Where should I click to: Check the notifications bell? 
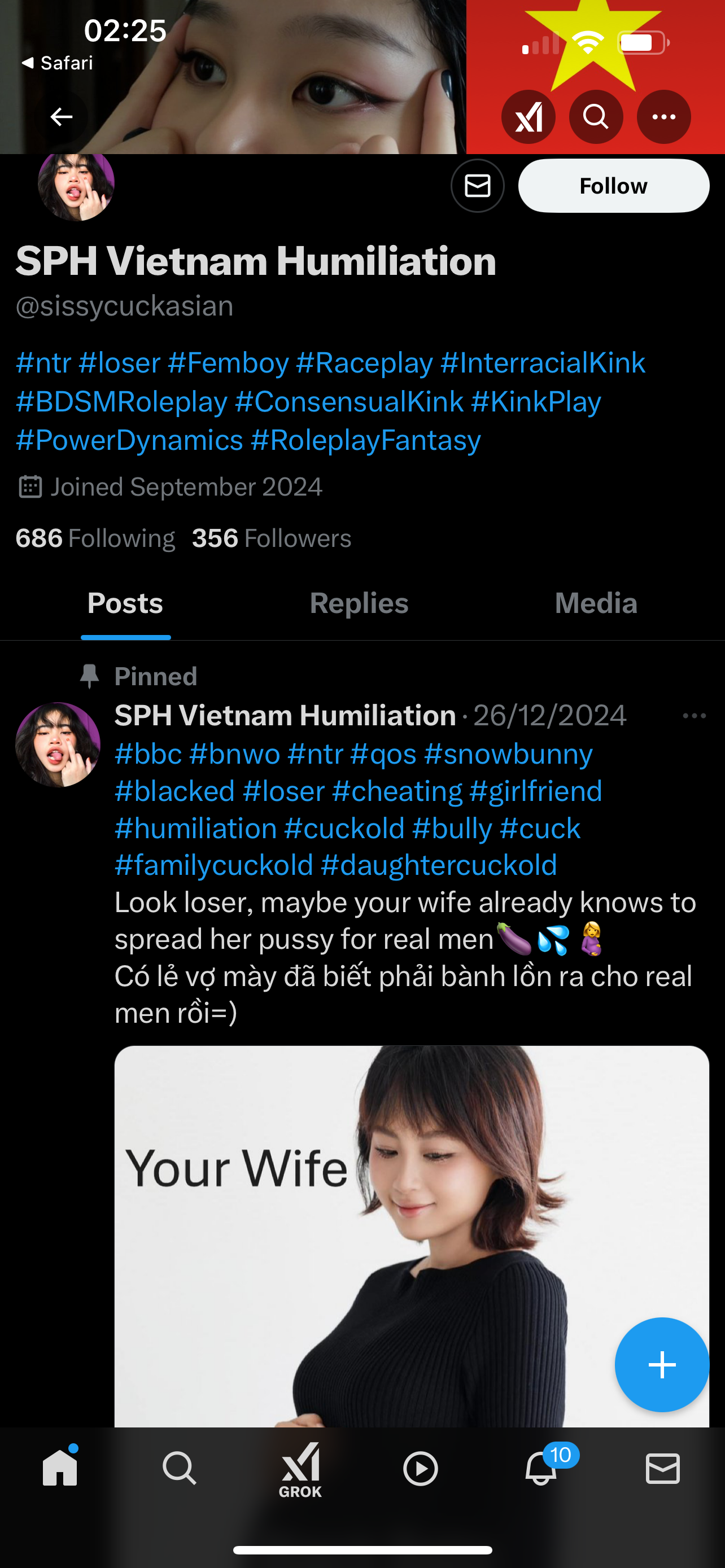coord(541,1469)
